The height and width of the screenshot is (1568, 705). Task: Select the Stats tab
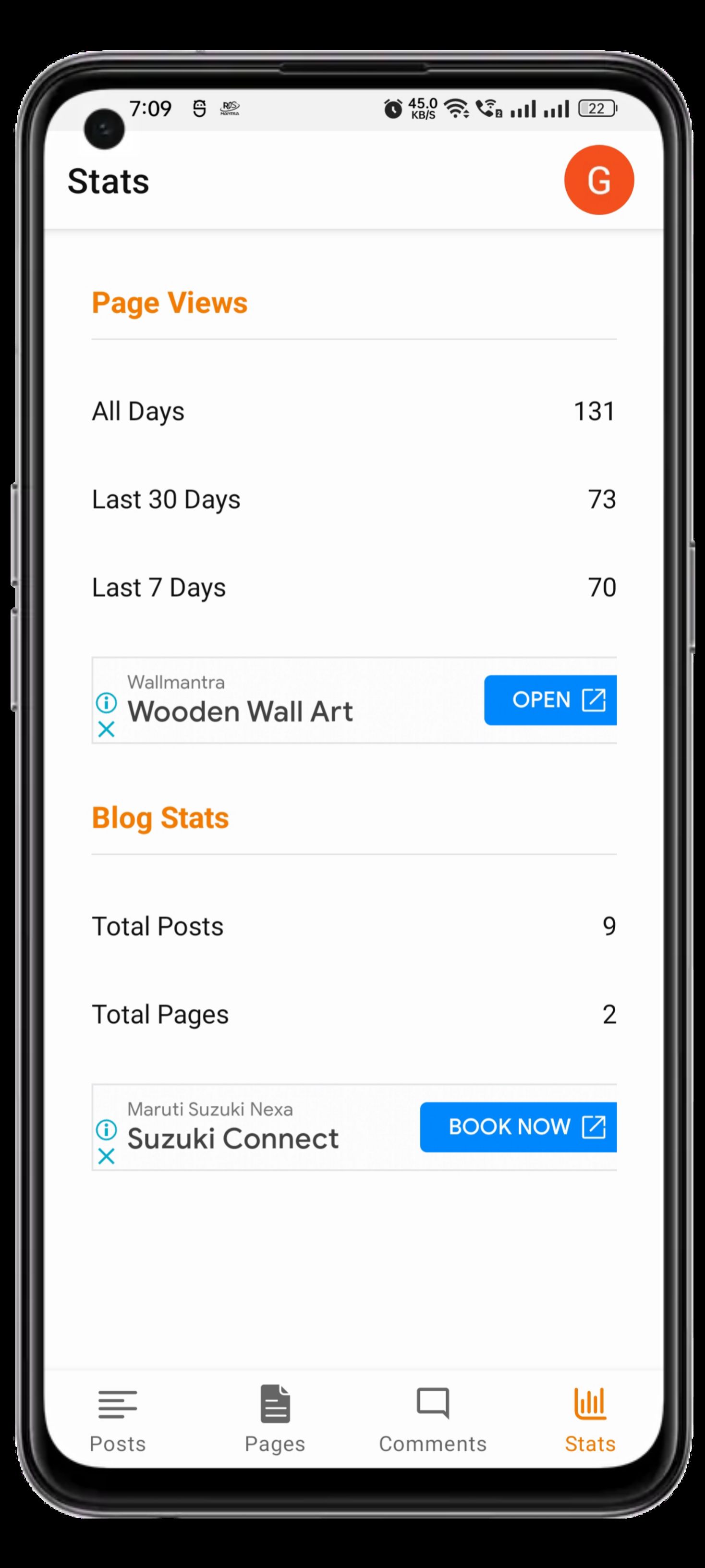(590, 1420)
